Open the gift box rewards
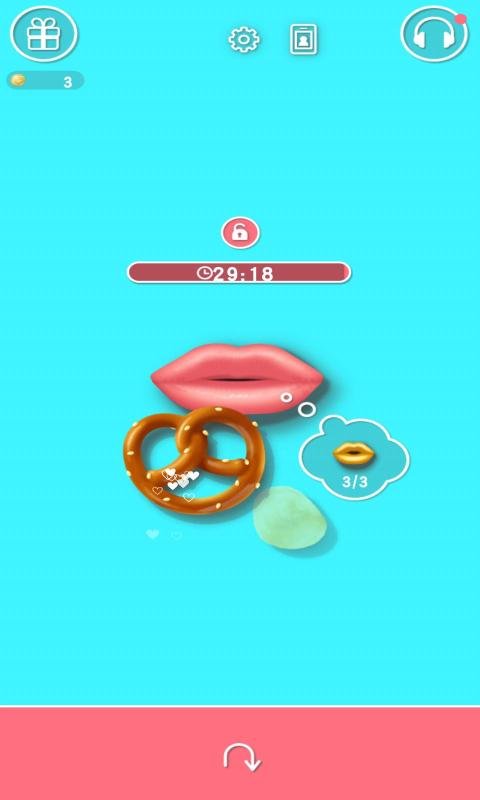This screenshot has height=800, width=480. point(44,34)
